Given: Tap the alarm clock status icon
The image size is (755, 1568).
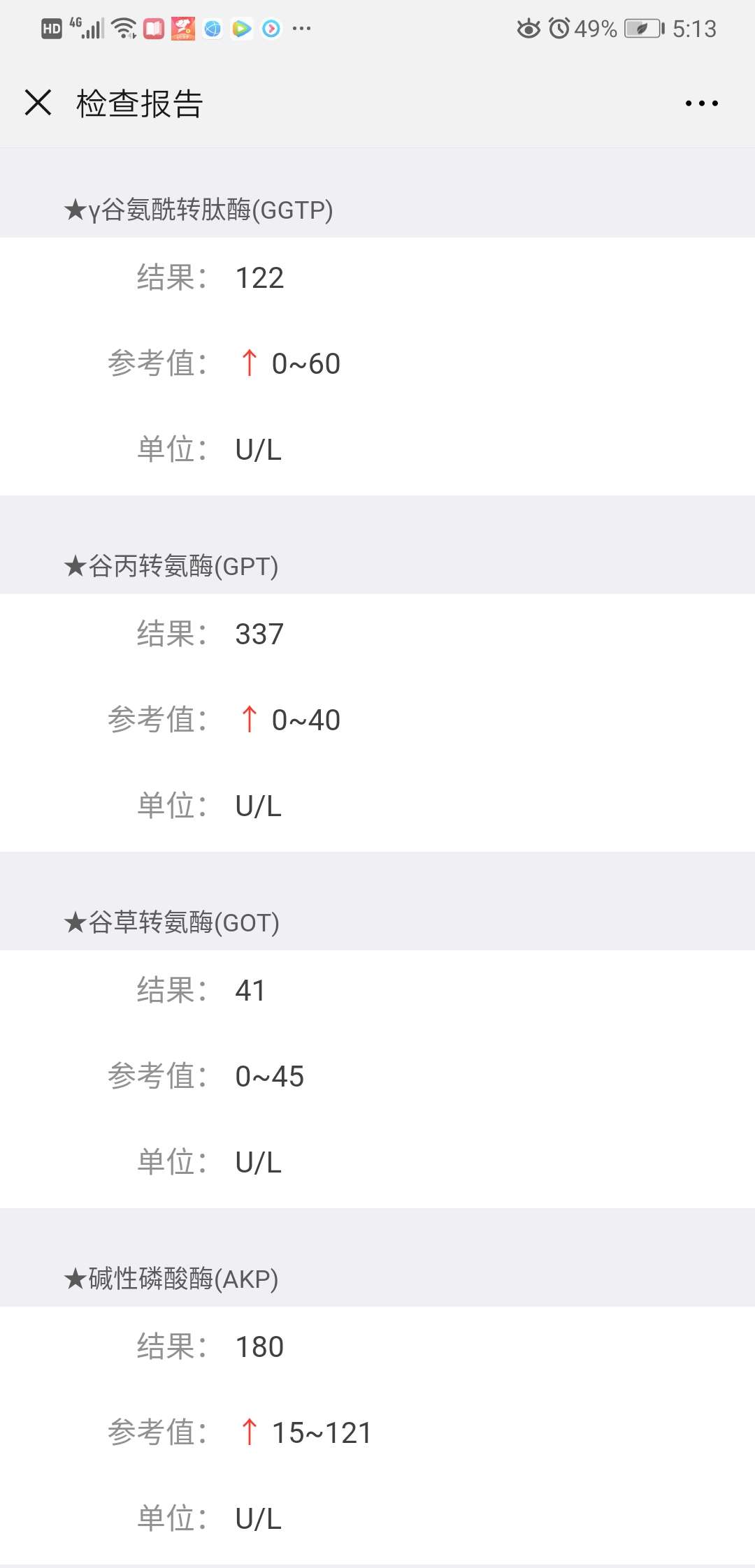Looking at the screenshot, I should click(558, 27).
